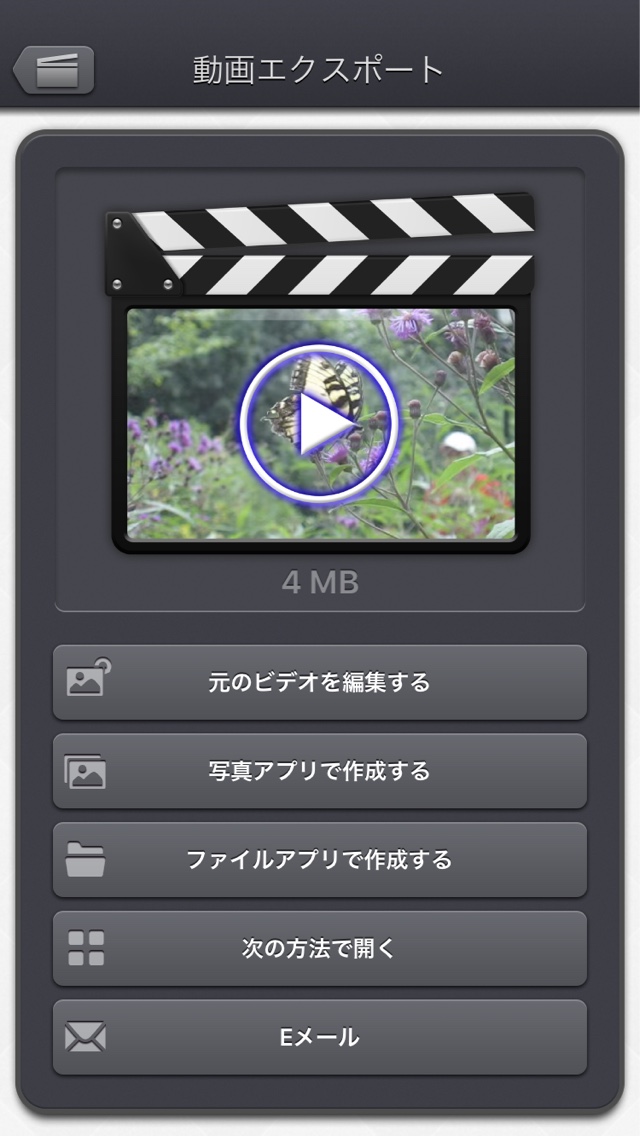Choose 写真アプリで作成する
Image resolution: width=640 pixels, height=1136 pixels.
click(320, 771)
